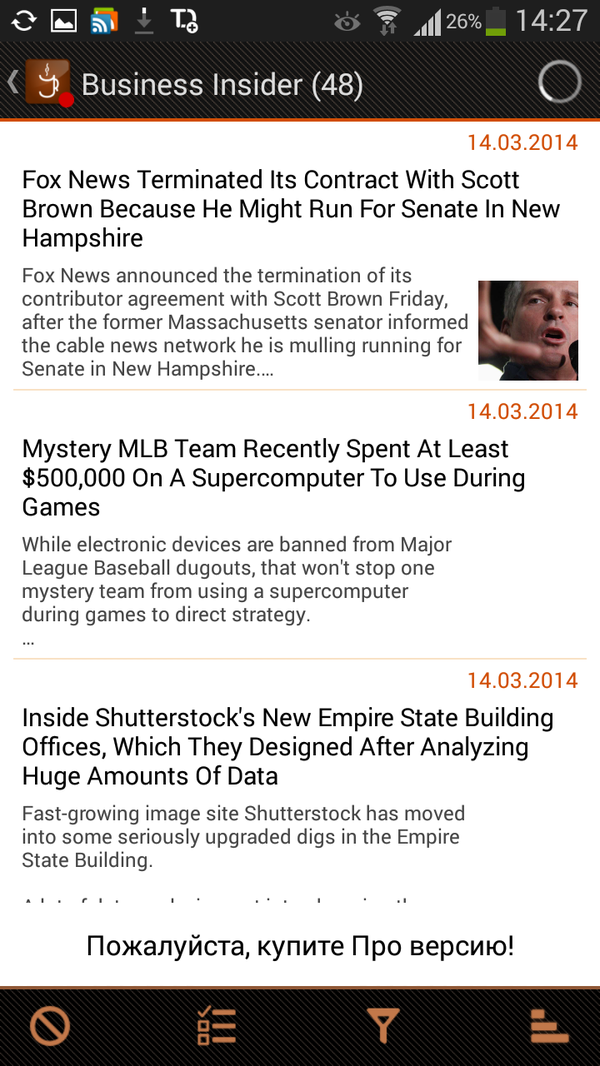Open the filter funnel
Image resolution: width=600 pixels, height=1066 pixels.
(383, 1027)
